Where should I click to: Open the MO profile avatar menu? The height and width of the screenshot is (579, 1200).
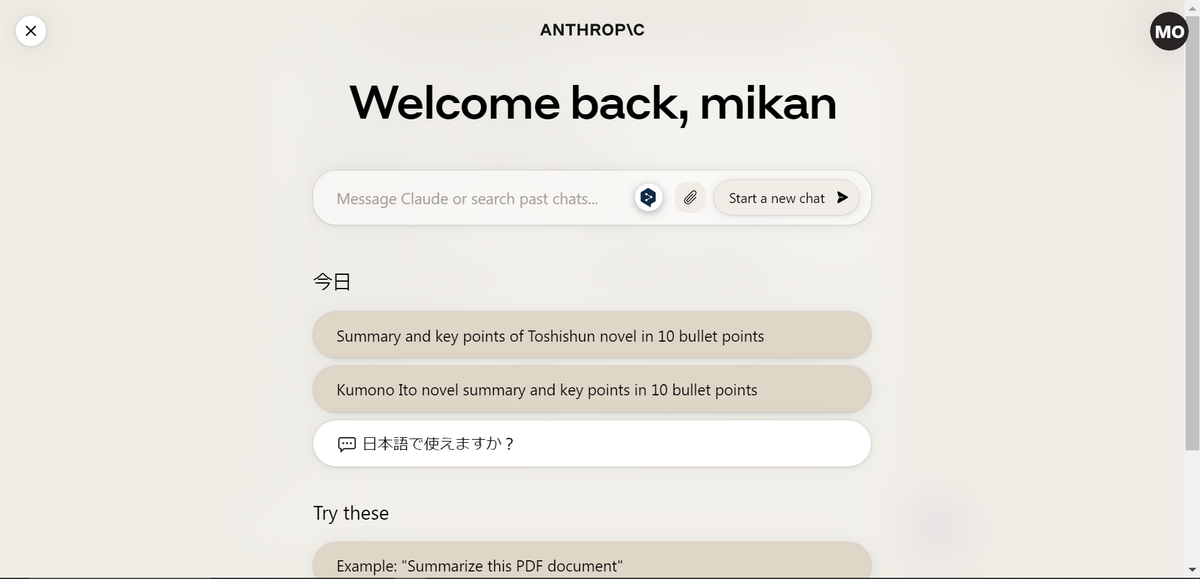point(1169,32)
